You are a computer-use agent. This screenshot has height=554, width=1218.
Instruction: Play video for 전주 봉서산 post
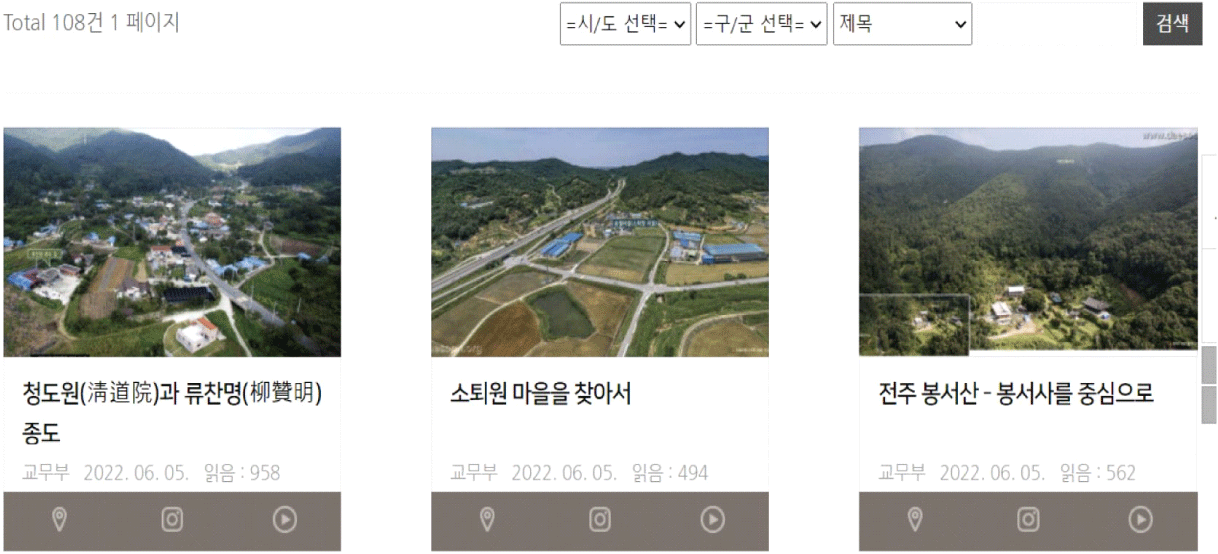[x=1140, y=519]
